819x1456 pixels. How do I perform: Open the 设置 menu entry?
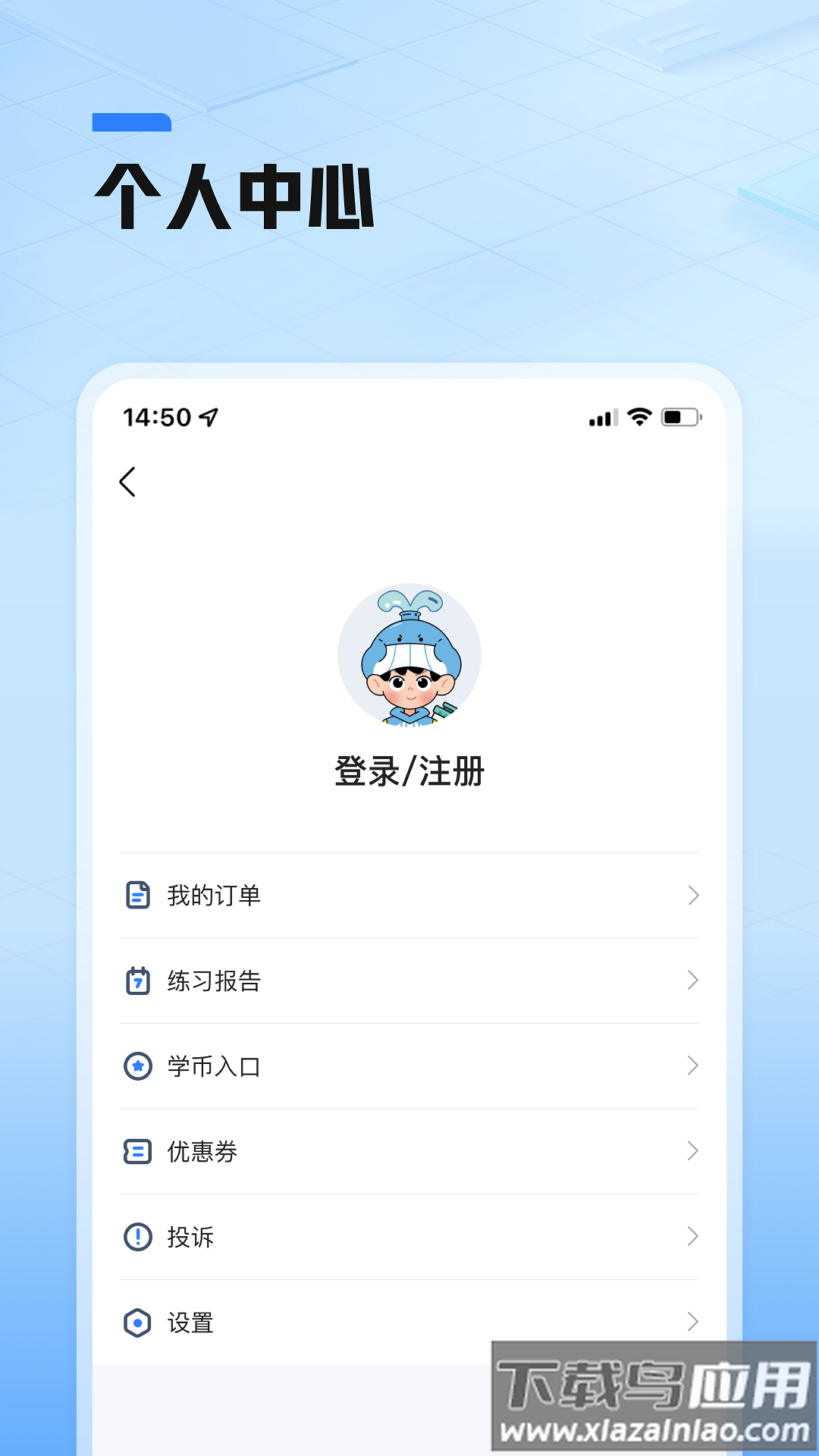click(190, 1322)
